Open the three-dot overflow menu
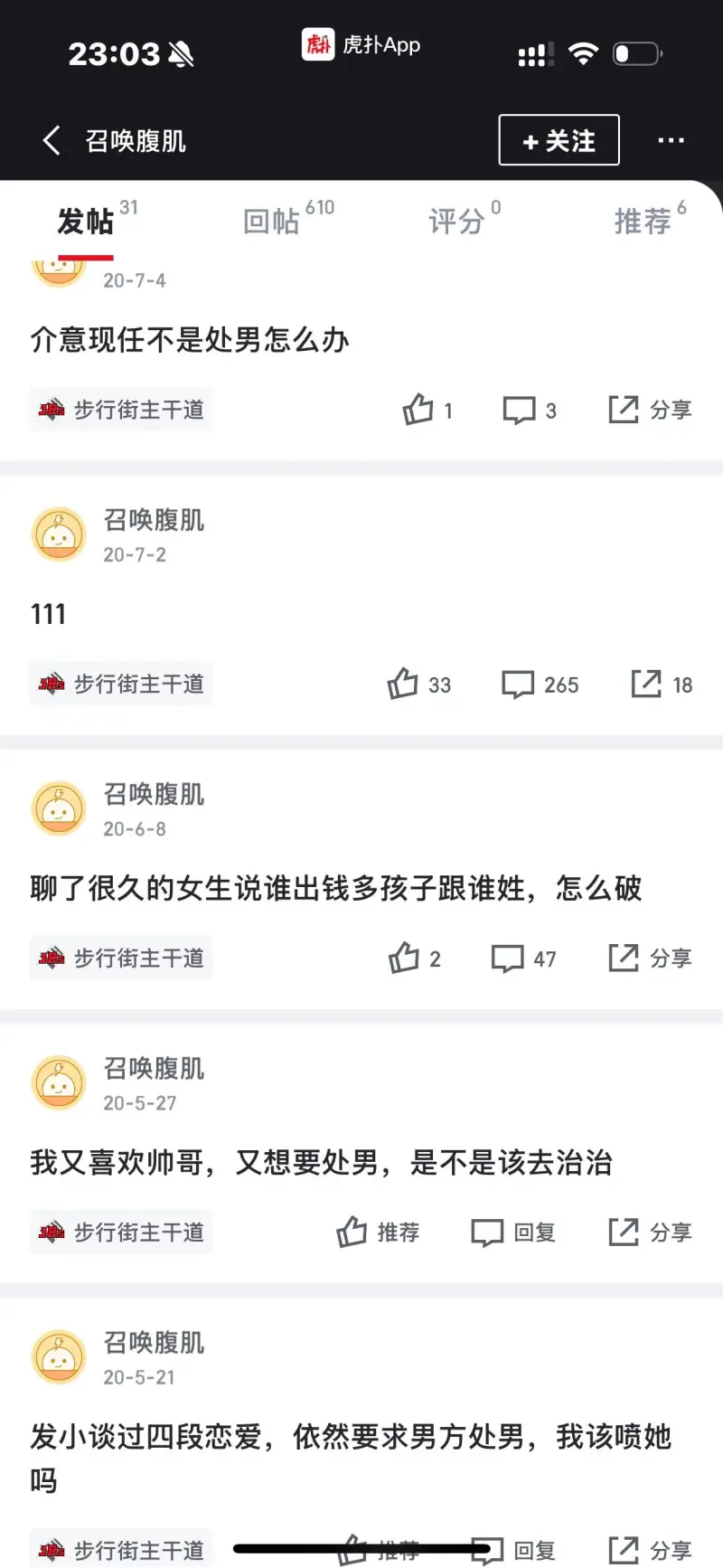This screenshot has height=1568, width=723. point(670,140)
